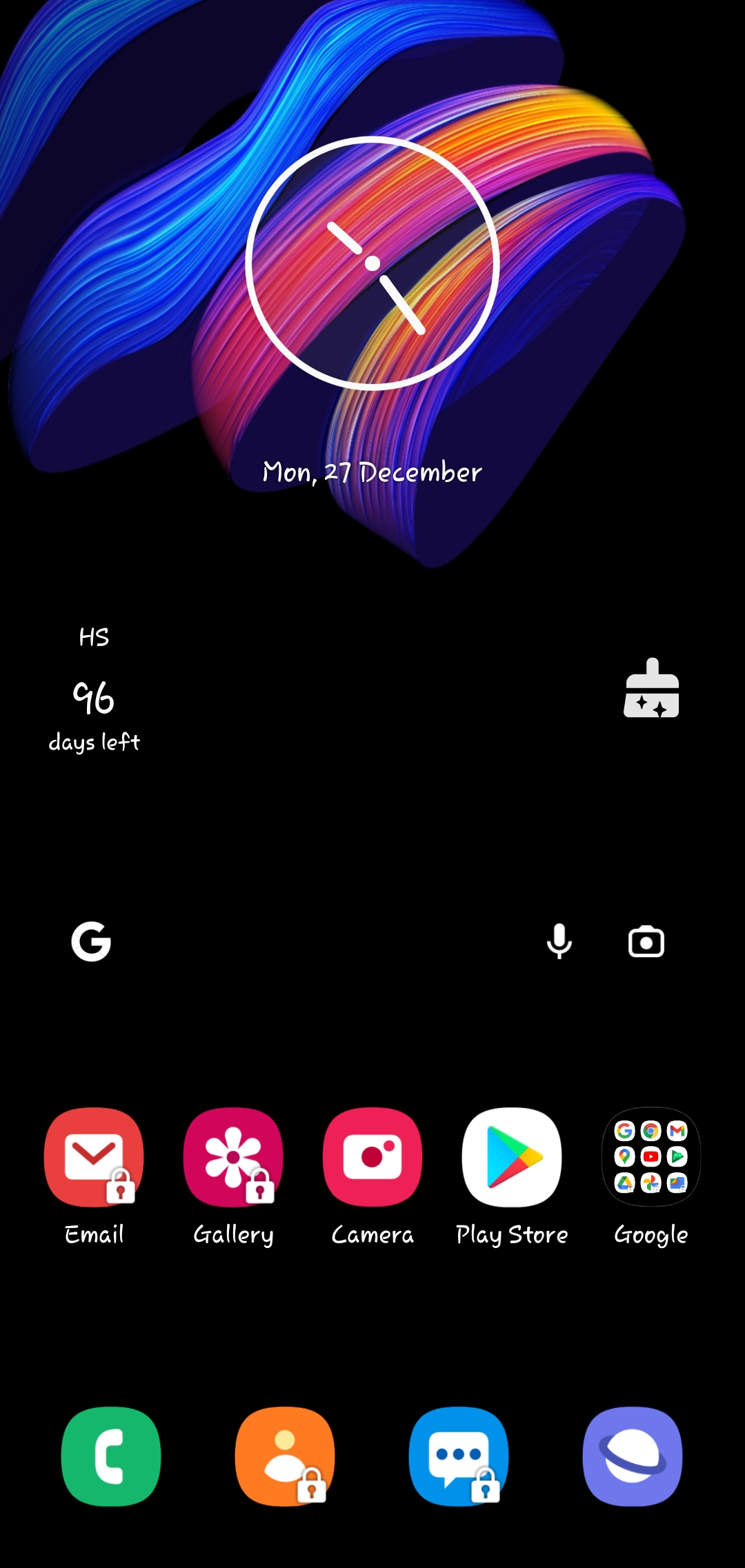This screenshot has width=745, height=1568.
Task: Launch the Camera app
Action: (372, 1158)
